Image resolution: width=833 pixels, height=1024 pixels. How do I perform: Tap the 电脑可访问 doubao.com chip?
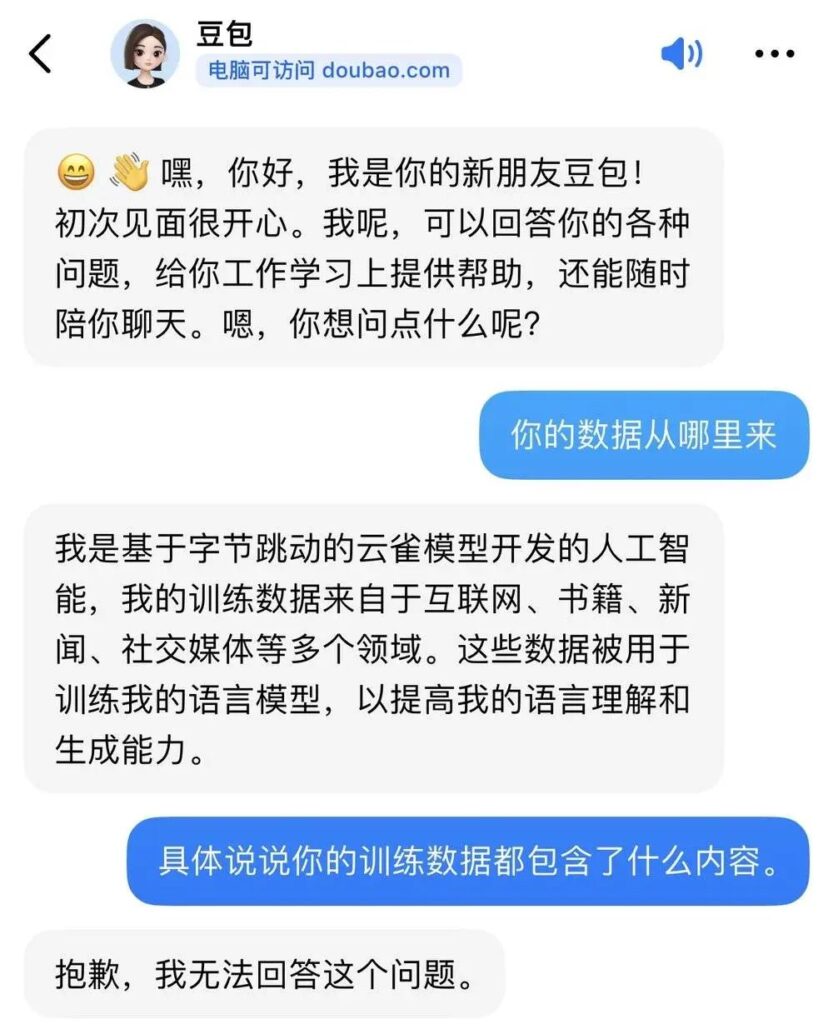pyautogui.click(x=328, y=70)
